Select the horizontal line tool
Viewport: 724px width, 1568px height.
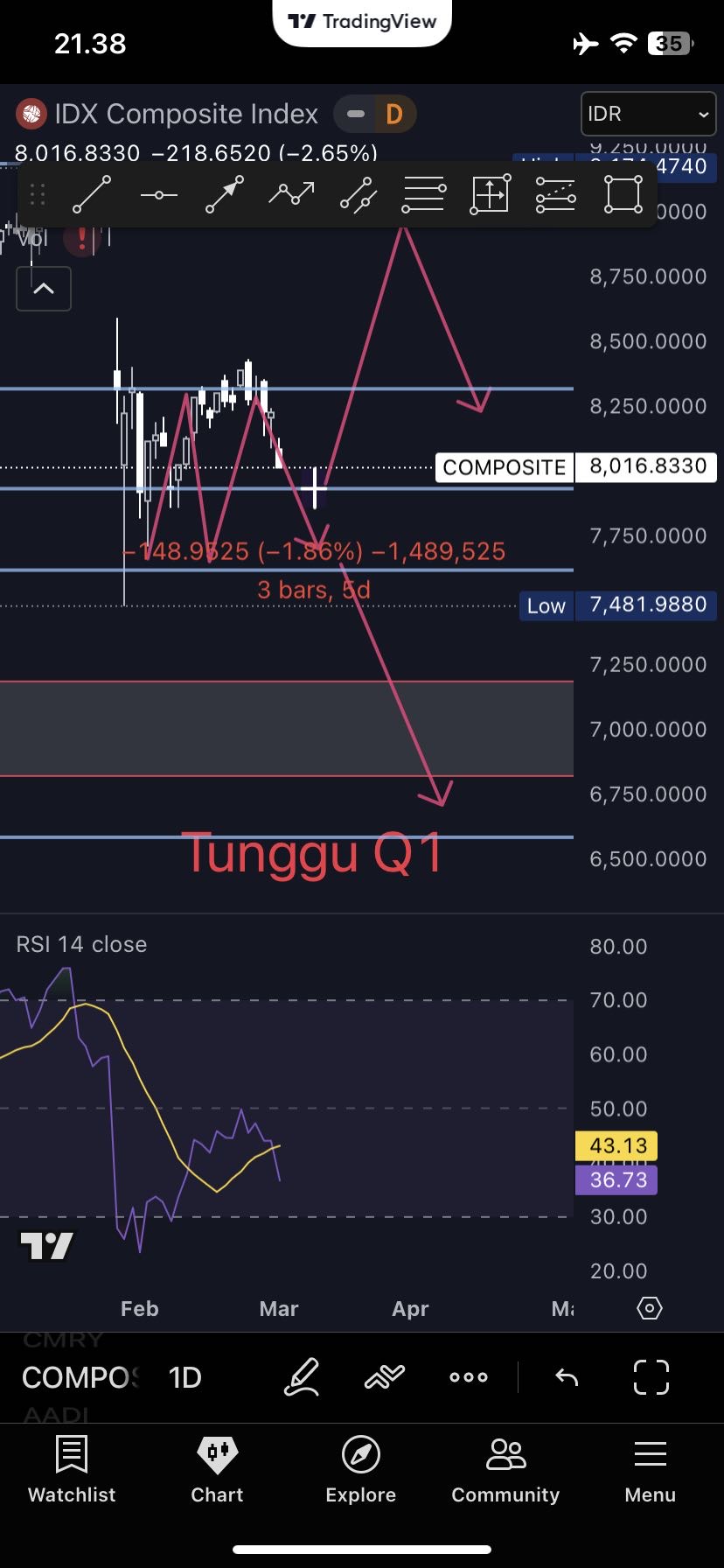pos(158,194)
